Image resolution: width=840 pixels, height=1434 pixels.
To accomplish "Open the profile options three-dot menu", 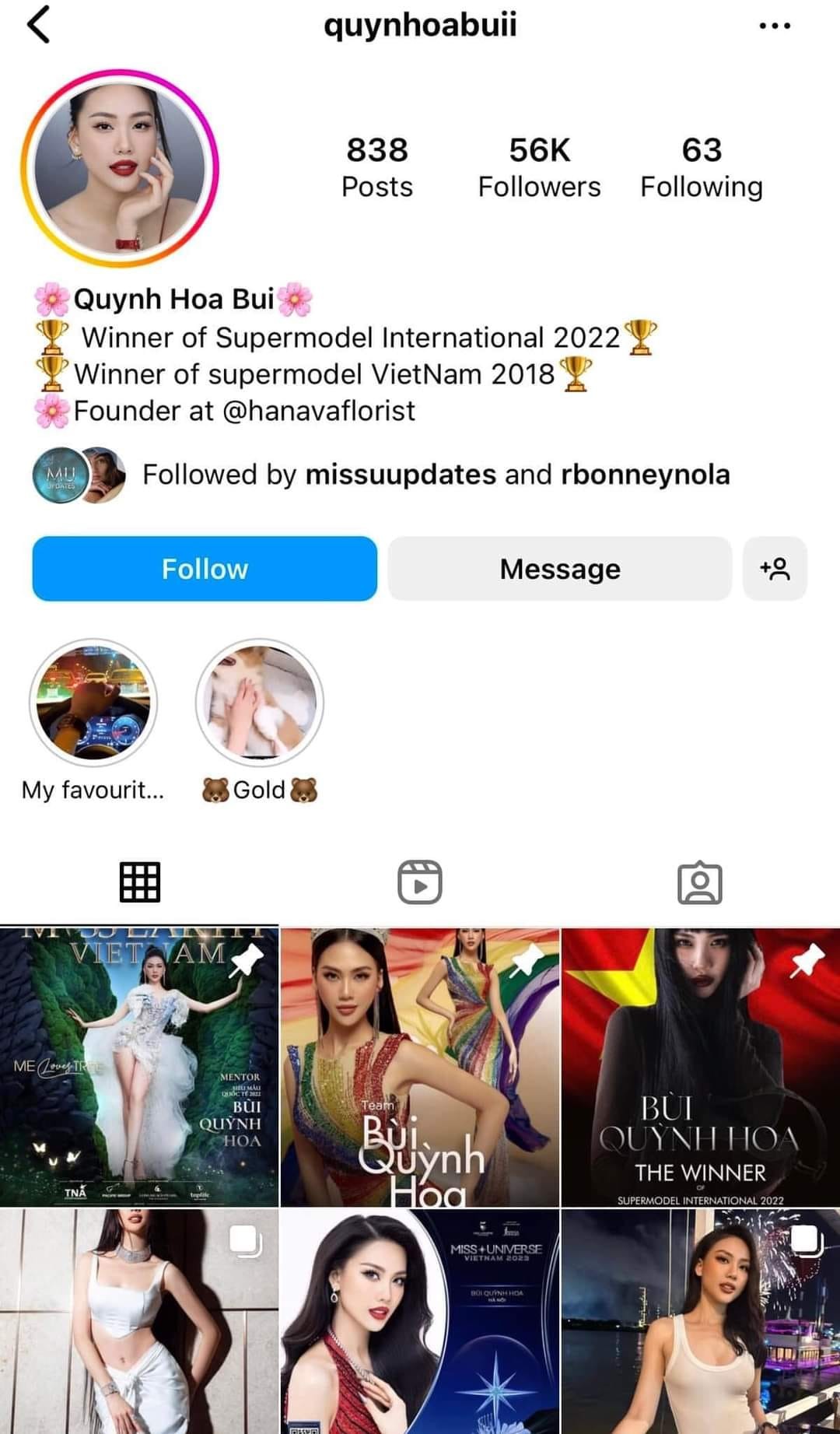I will (x=775, y=26).
